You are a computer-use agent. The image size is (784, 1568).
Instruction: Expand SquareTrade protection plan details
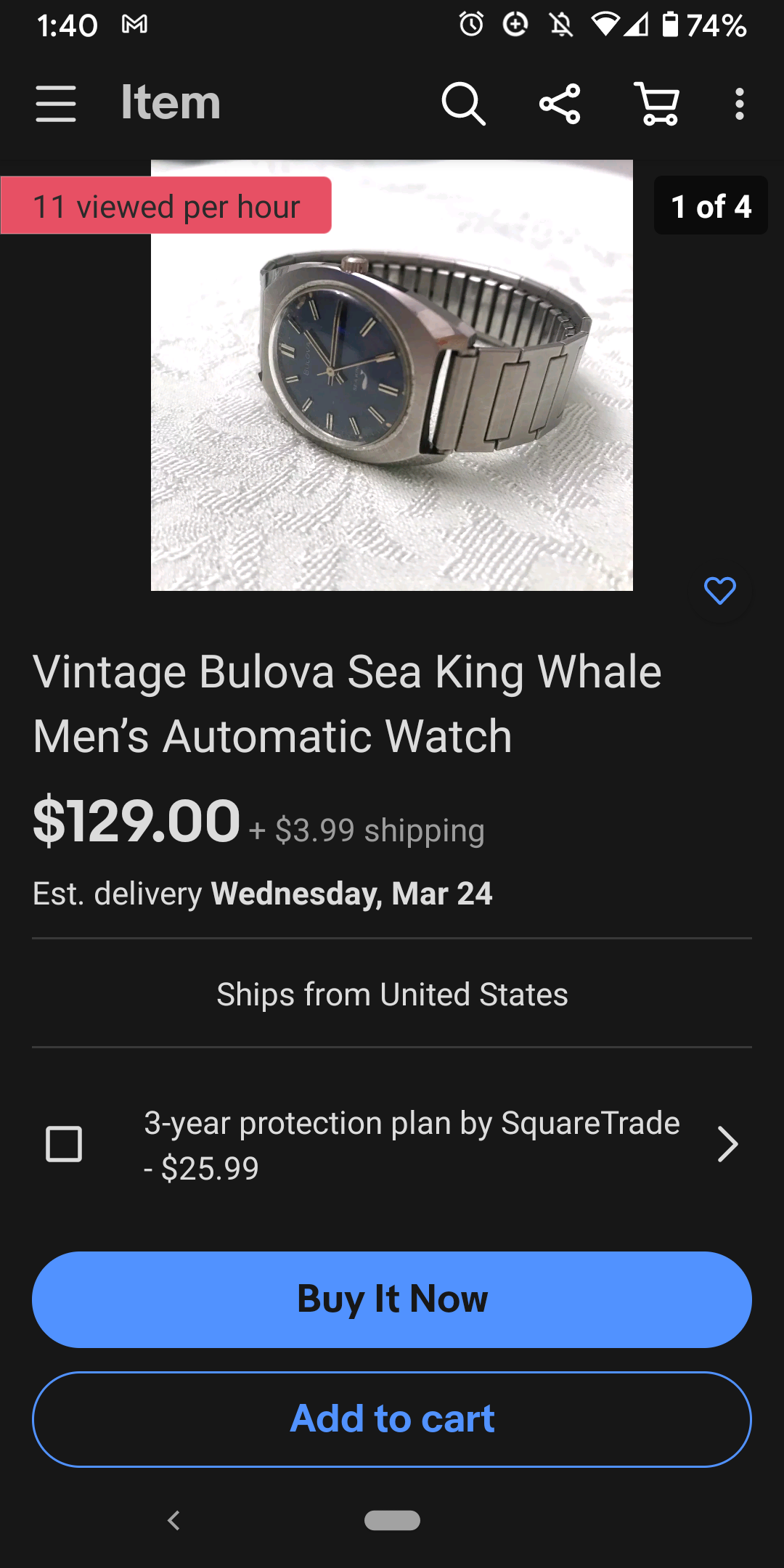(727, 1145)
